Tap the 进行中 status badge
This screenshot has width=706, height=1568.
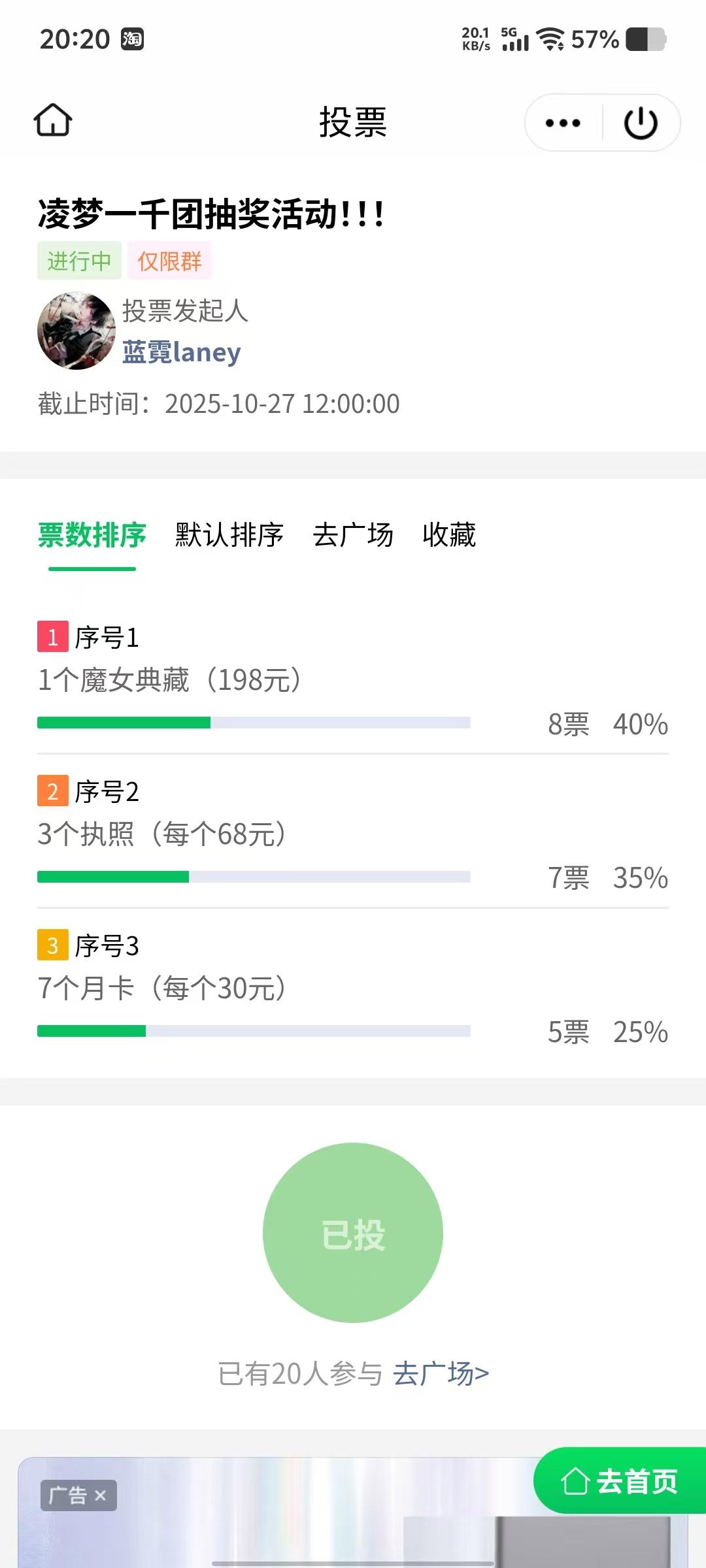click(78, 261)
